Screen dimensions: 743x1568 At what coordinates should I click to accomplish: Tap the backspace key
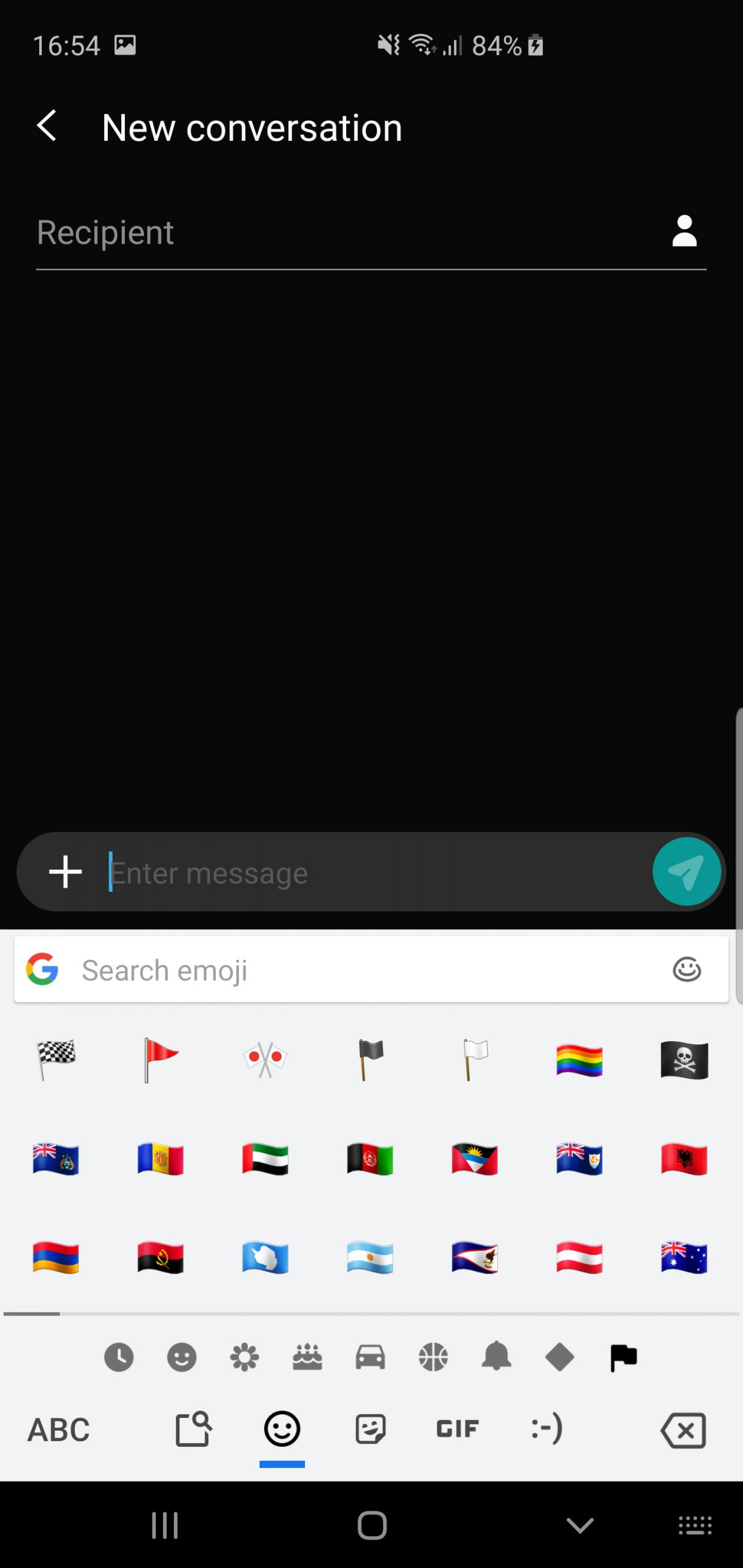(x=684, y=1430)
